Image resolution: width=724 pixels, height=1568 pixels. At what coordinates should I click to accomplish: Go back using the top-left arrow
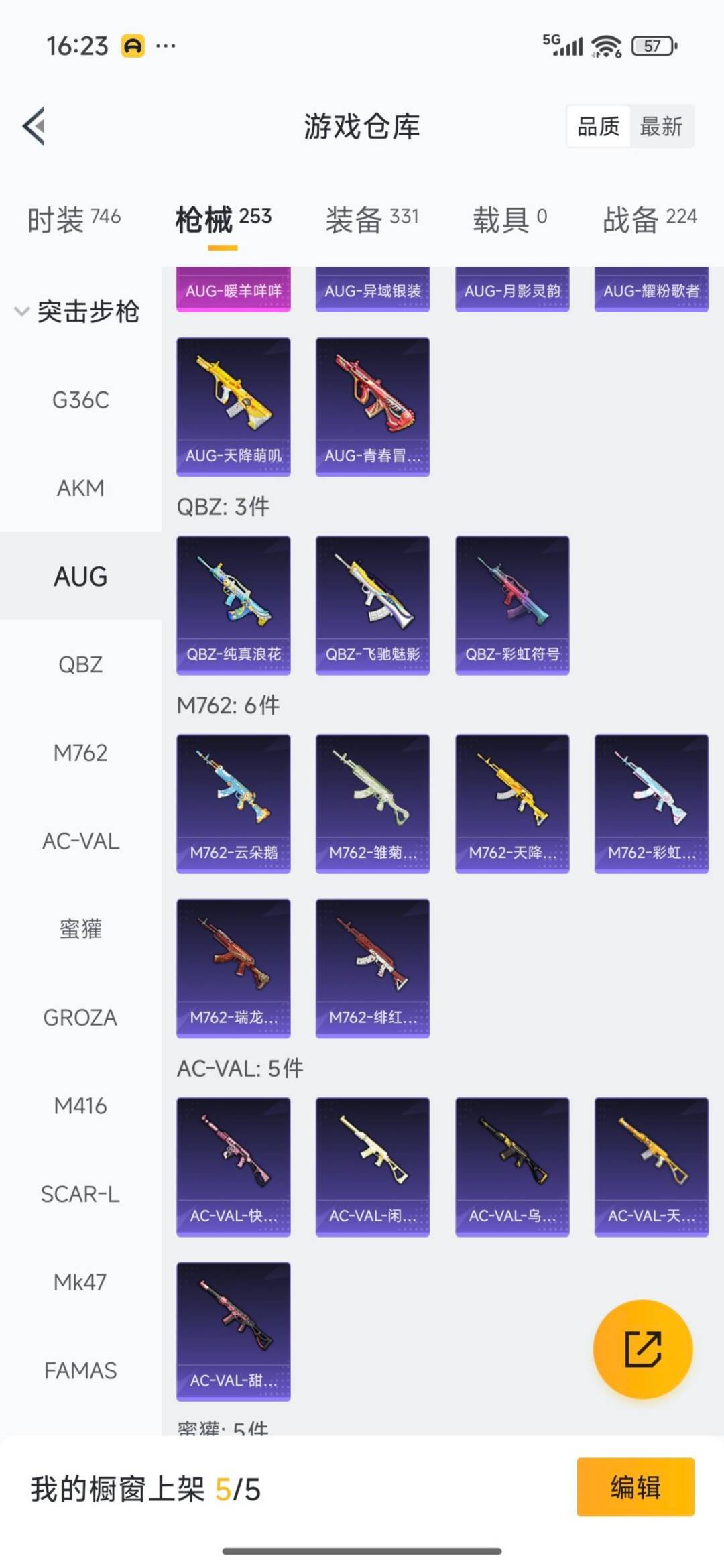coord(35,126)
